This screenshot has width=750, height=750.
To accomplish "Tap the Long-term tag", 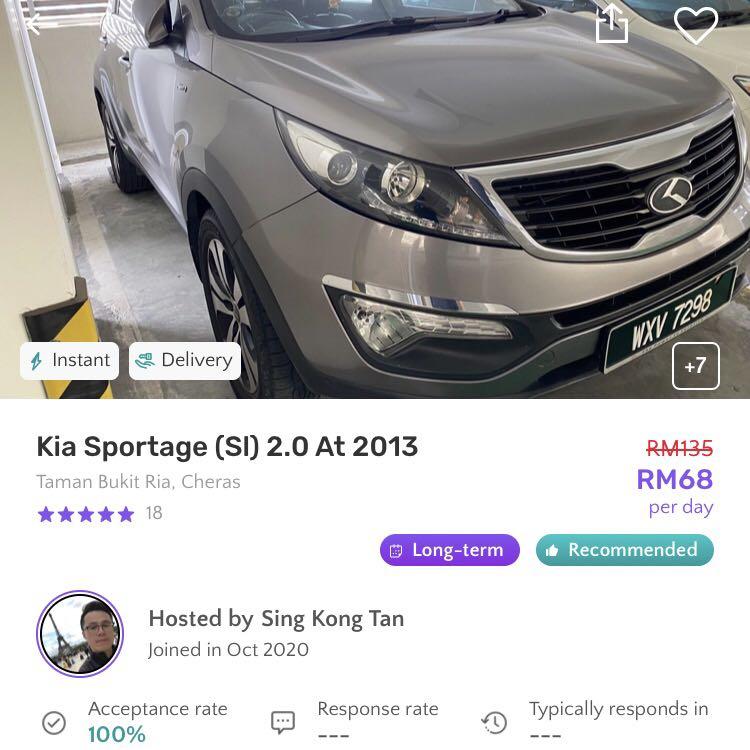I will pos(449,550).
